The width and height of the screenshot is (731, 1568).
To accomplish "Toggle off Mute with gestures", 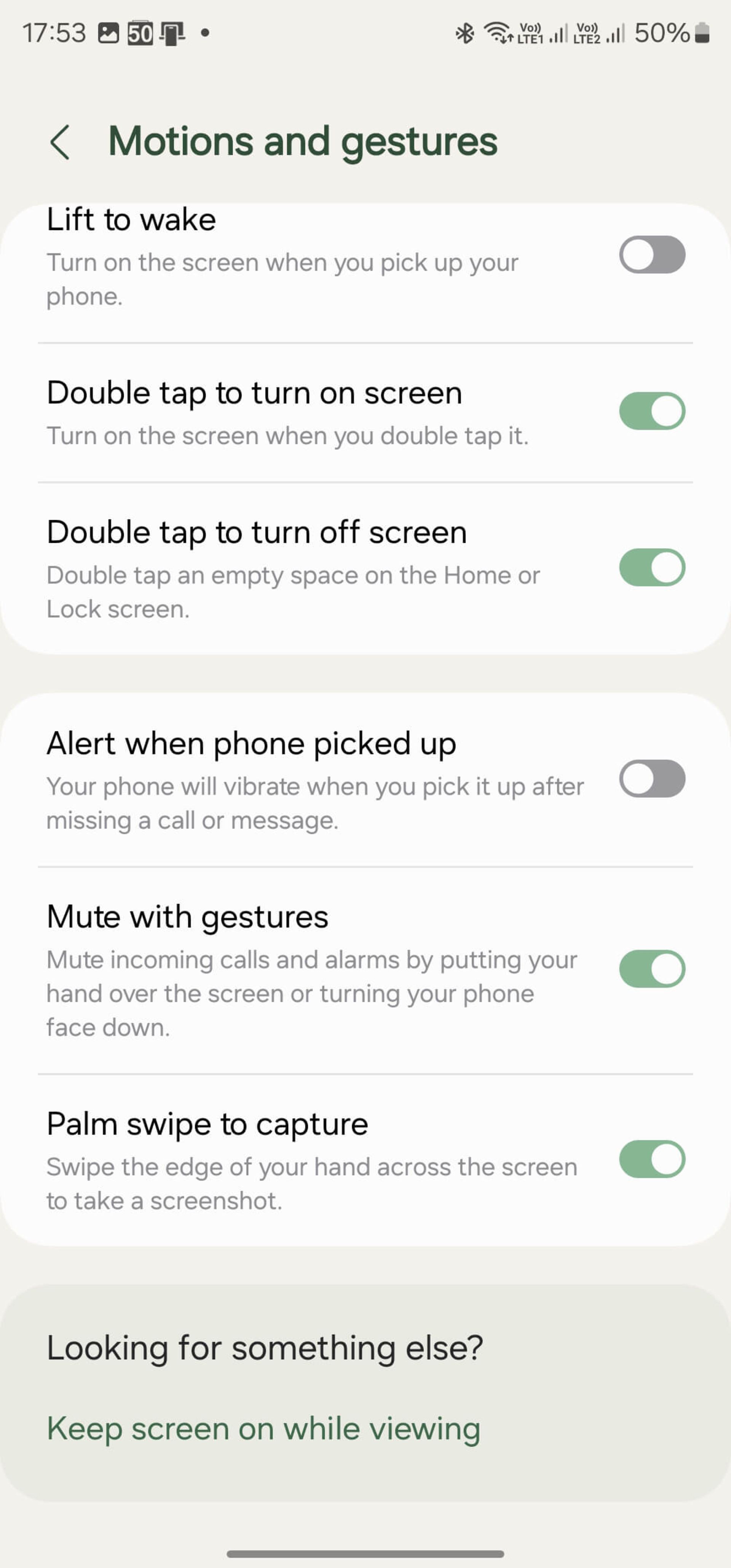I will click(x=652, y=969).
